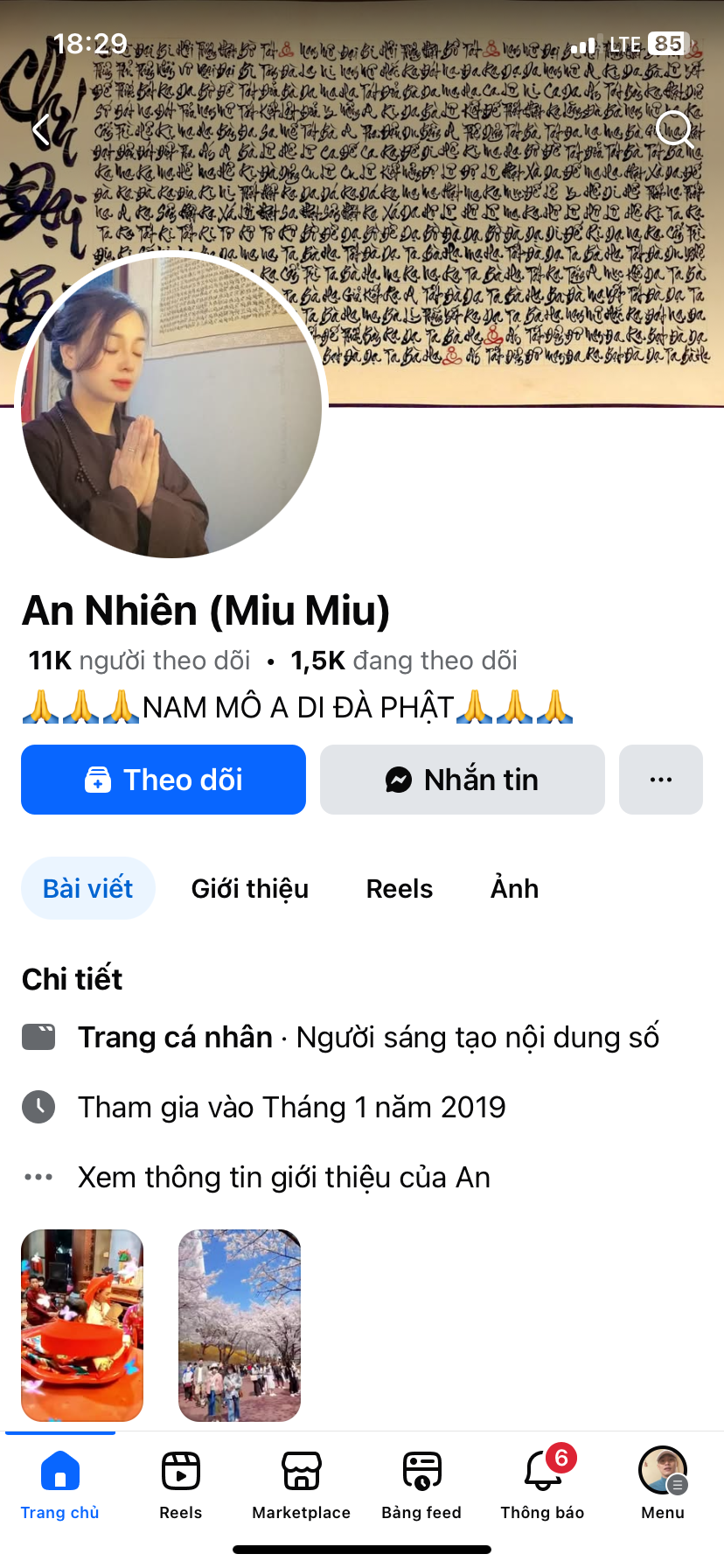Viewport: 724px width, 1568px height.
Task: Open Reels in the bottom navigation
Action: (181, 1485)
